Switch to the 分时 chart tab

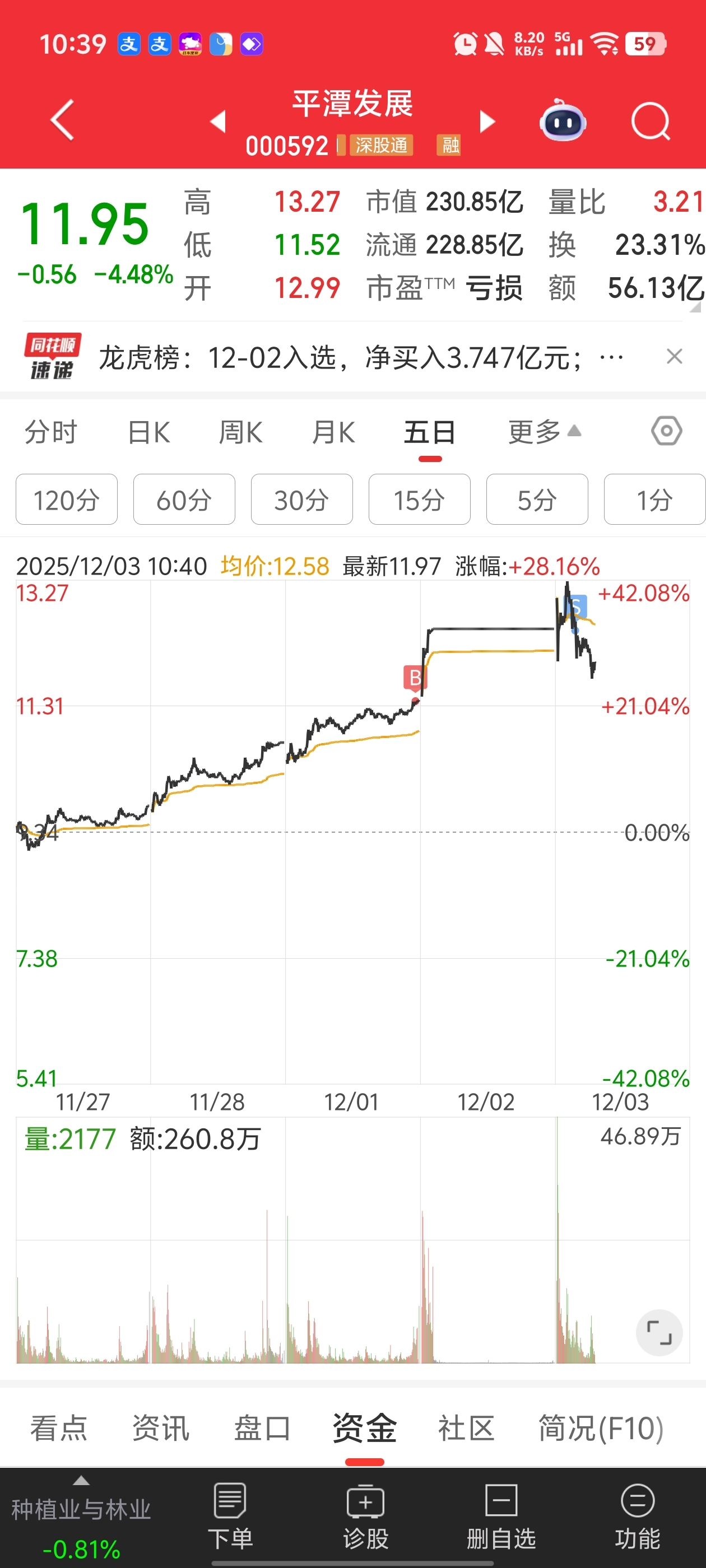50,432
